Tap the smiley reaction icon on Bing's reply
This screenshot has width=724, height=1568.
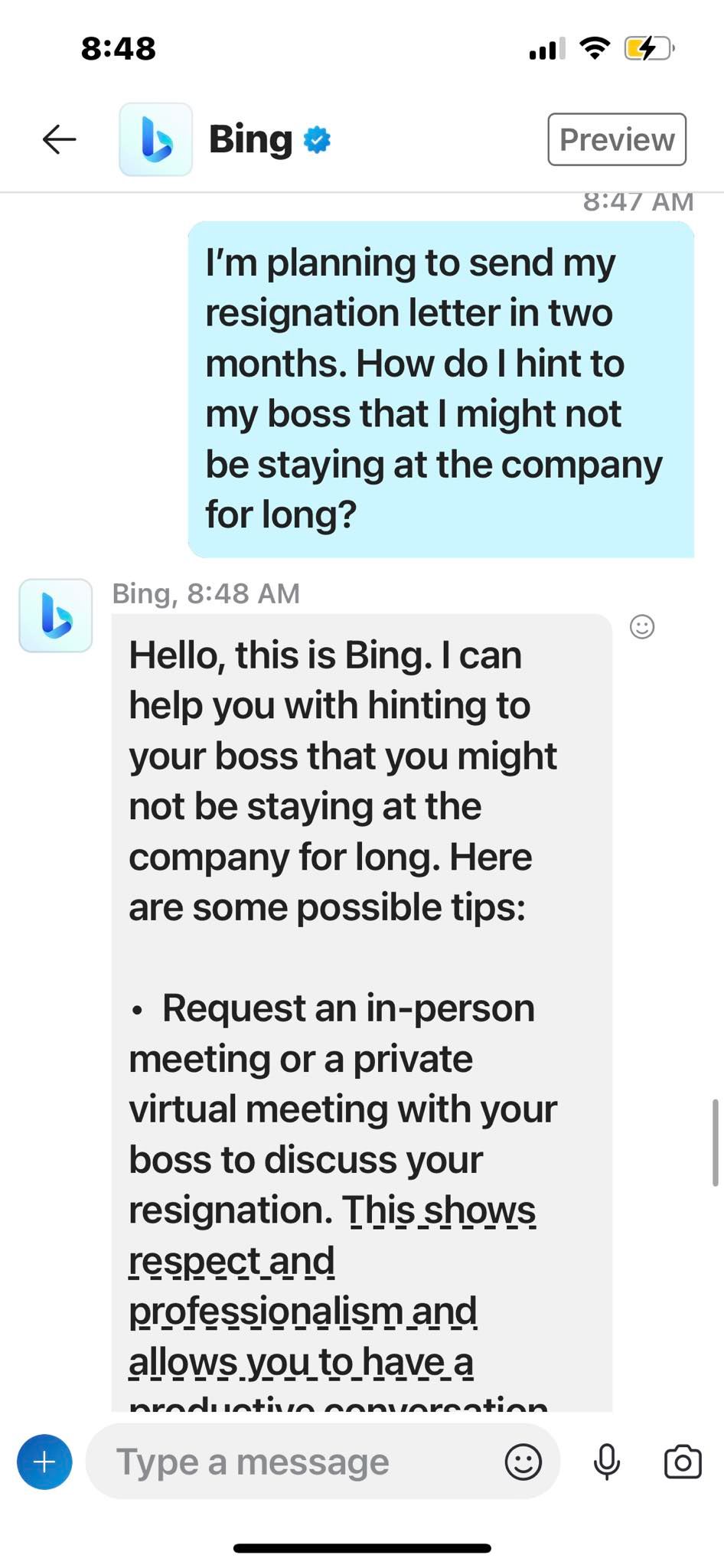click(x=642, y=627)
